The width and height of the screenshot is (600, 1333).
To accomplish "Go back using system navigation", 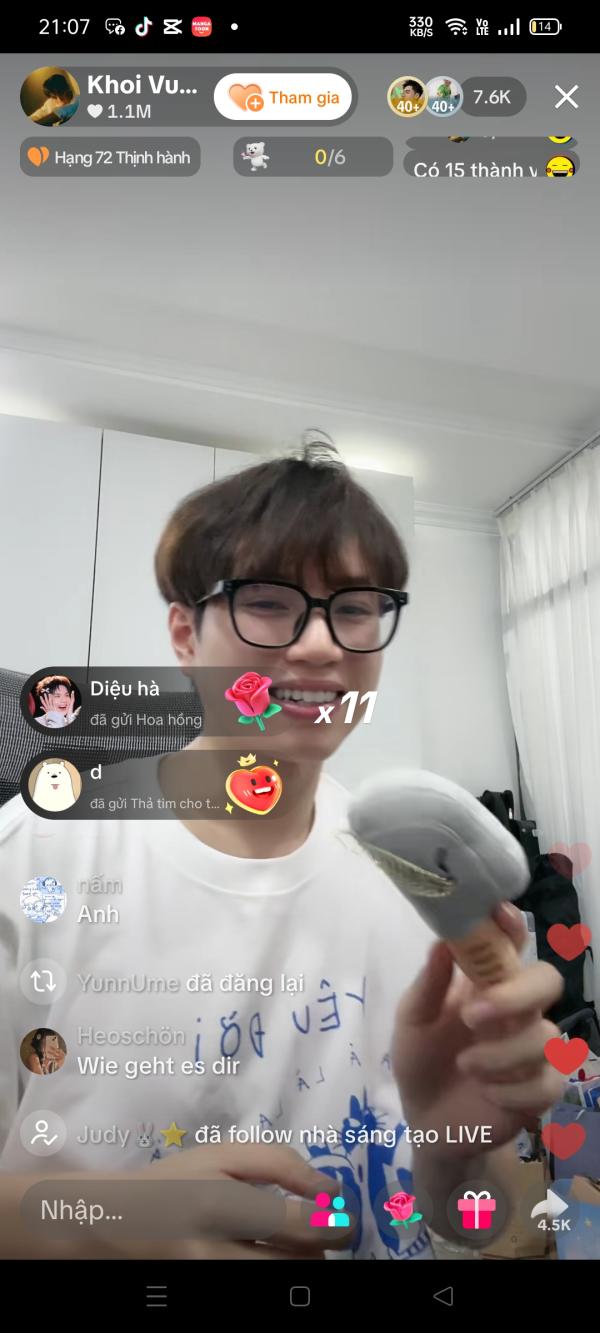I will pyautogui.click(x=443, y=1296).
